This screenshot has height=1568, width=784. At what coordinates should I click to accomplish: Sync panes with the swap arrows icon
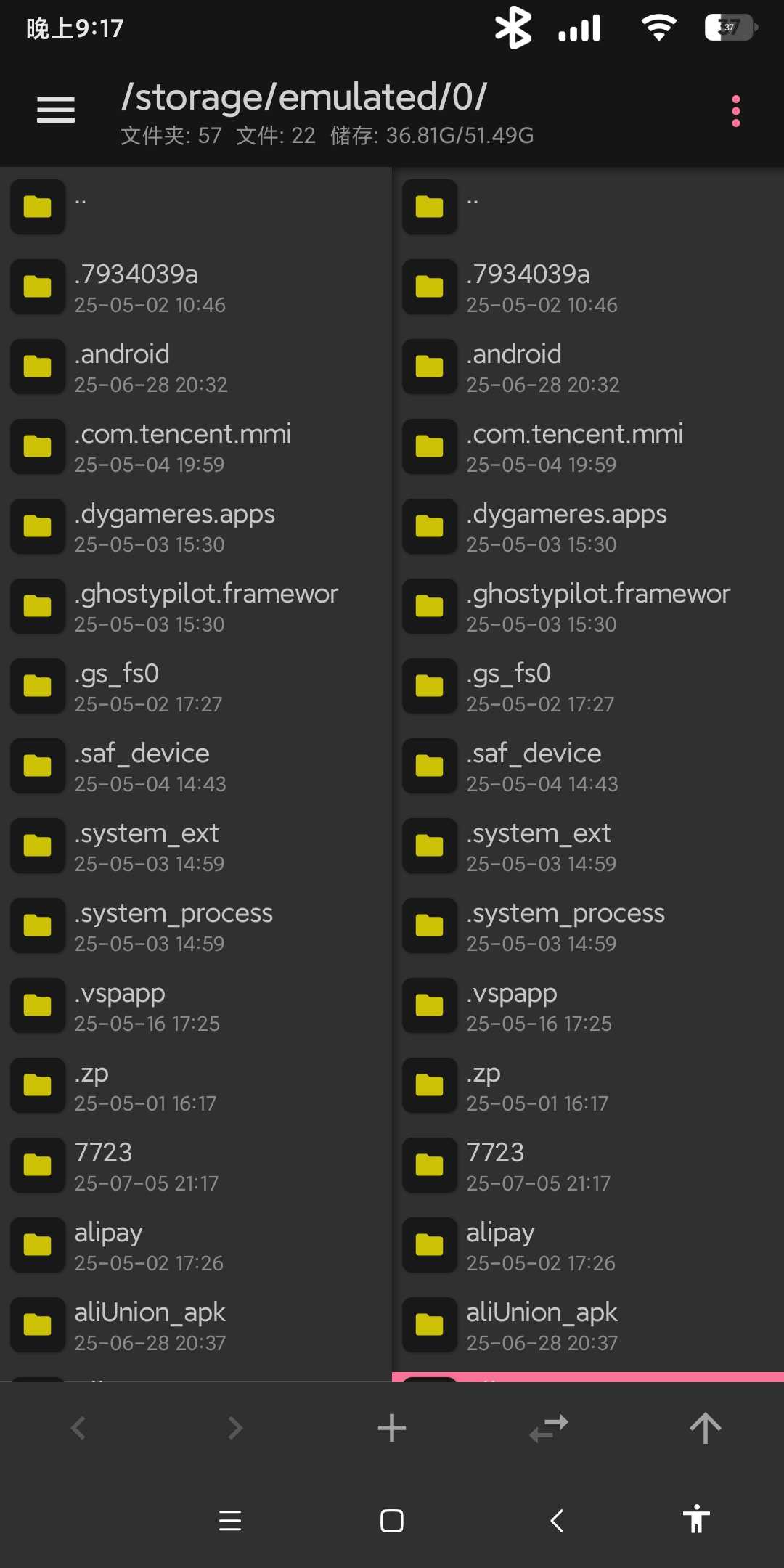[x=549, y=1428]
